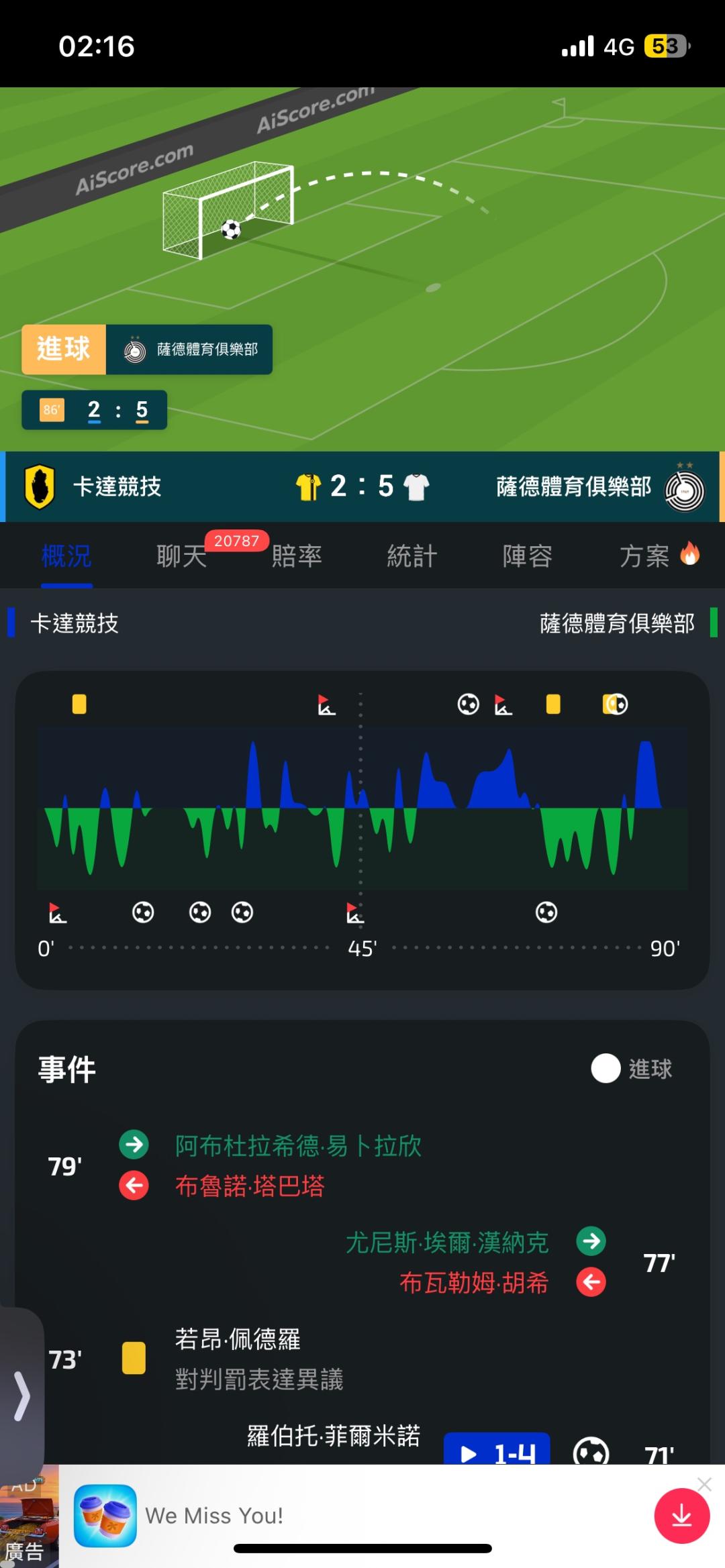
Task: Tap the 概況 tab
Action: click(x=66, y=556)
